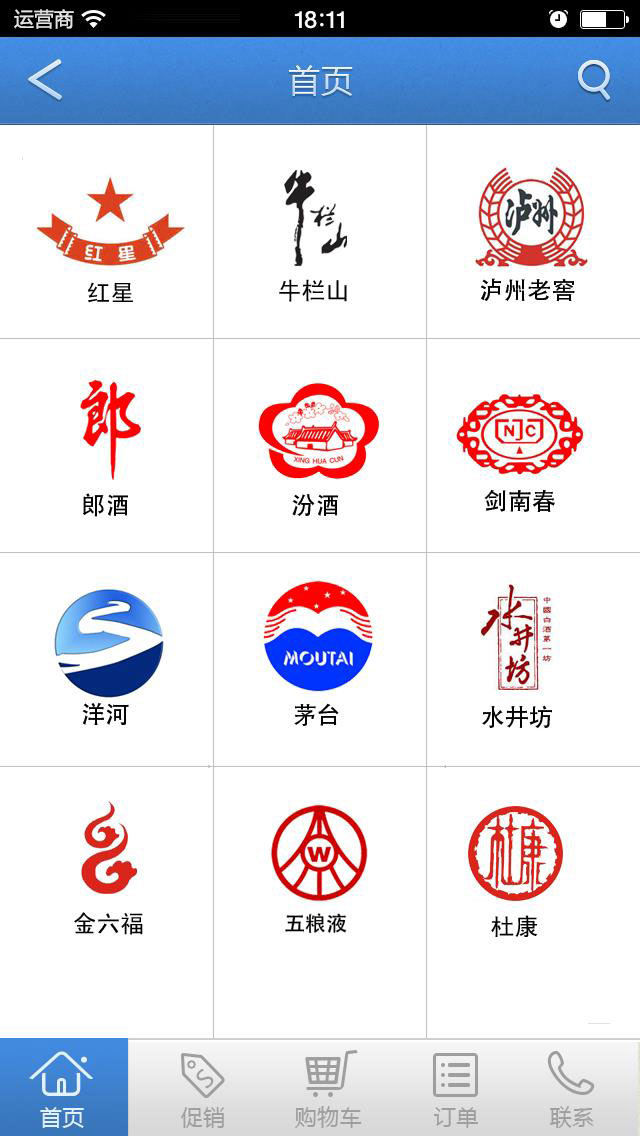View the 水井坊 brand tile
The width and height of the screenshot is (640, 1136).
(x=533, y=659)
